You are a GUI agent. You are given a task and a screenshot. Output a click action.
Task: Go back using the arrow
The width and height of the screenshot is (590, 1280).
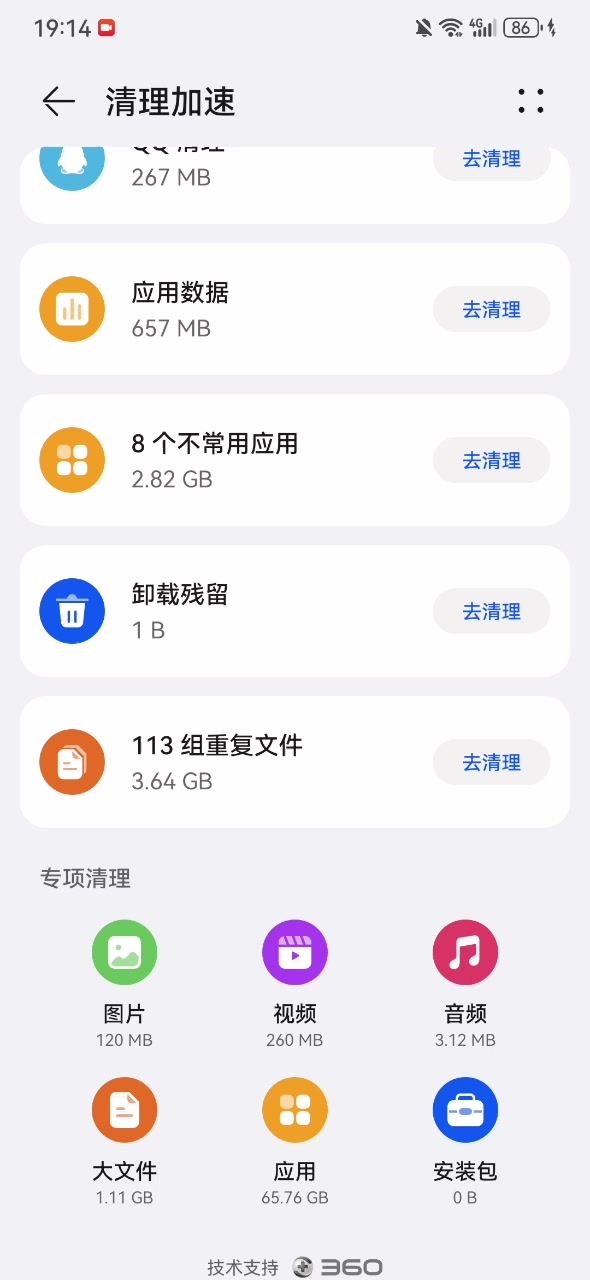click(x=59, y=101)
